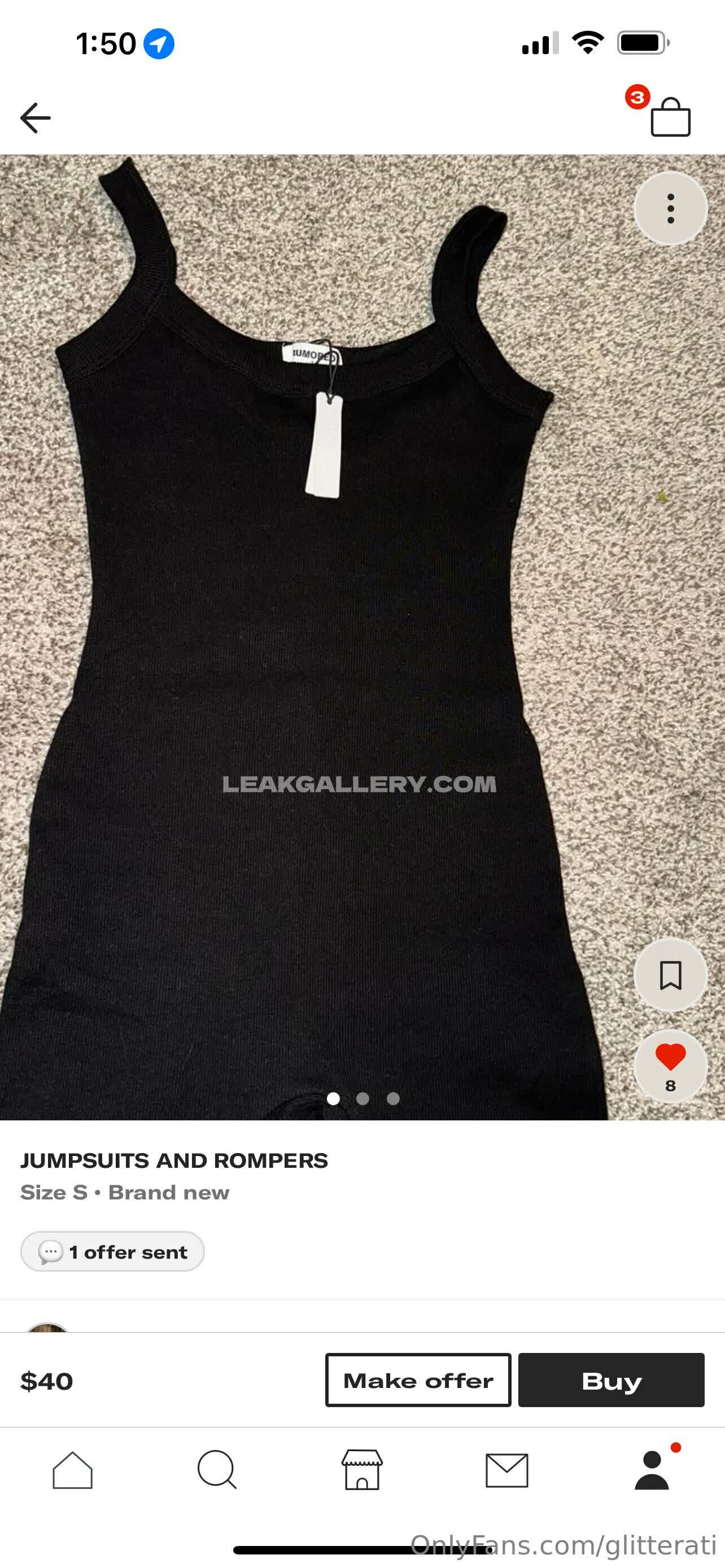Save this listing with the bookmark icon
The width and height of the screenshot is (725, 1568).
point(670,975)
